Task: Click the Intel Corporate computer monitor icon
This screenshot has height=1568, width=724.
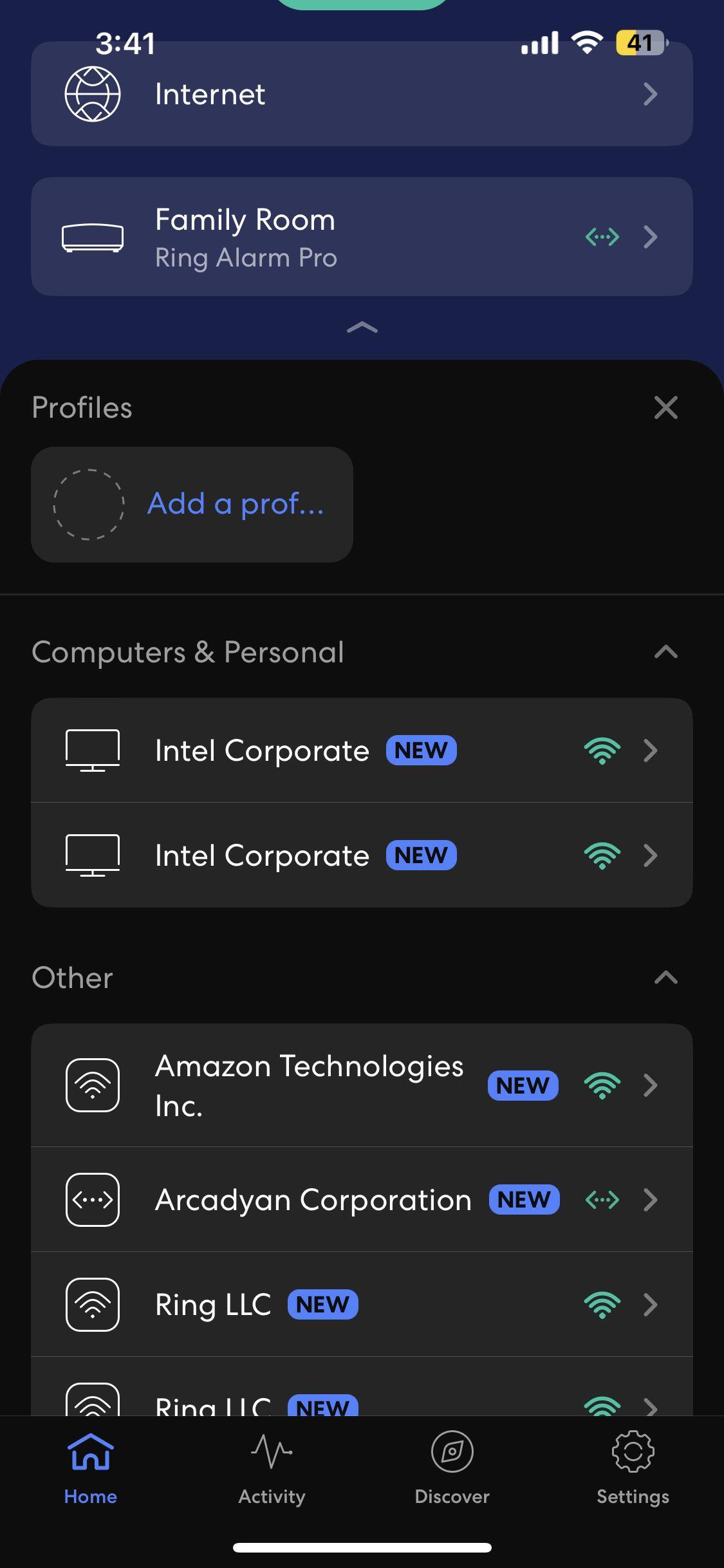Action: point(92,750)
